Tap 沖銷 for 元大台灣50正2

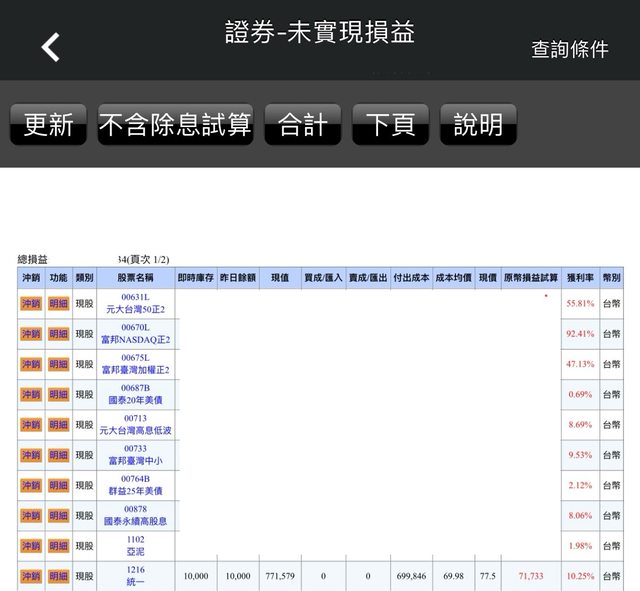[x=31, y=303]
